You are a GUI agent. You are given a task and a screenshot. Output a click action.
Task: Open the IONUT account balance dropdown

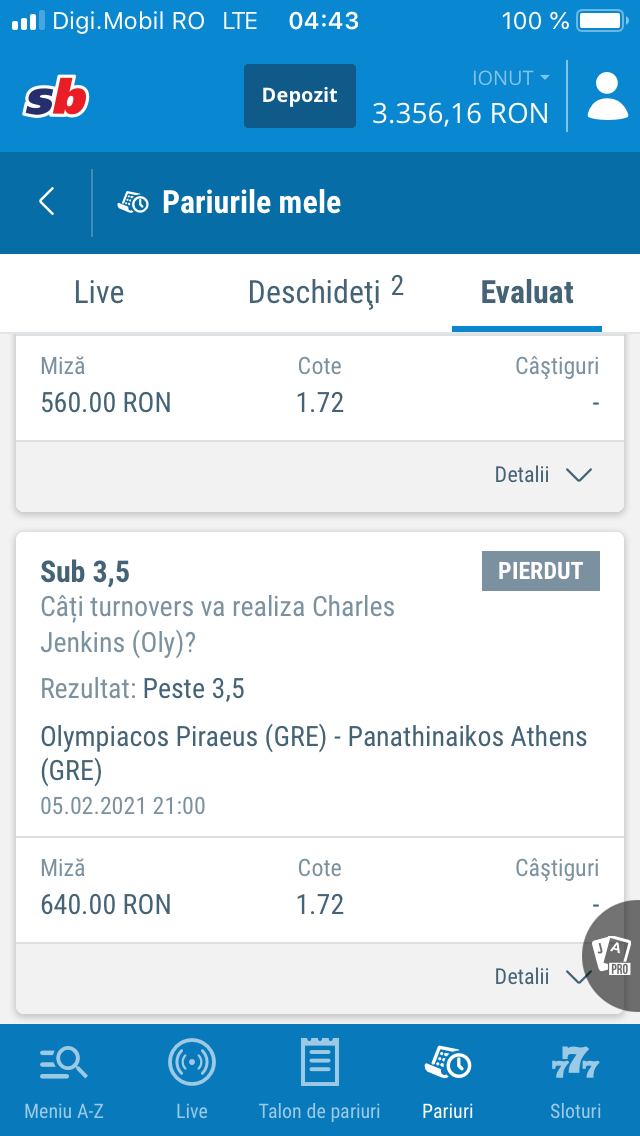(460, 98)
